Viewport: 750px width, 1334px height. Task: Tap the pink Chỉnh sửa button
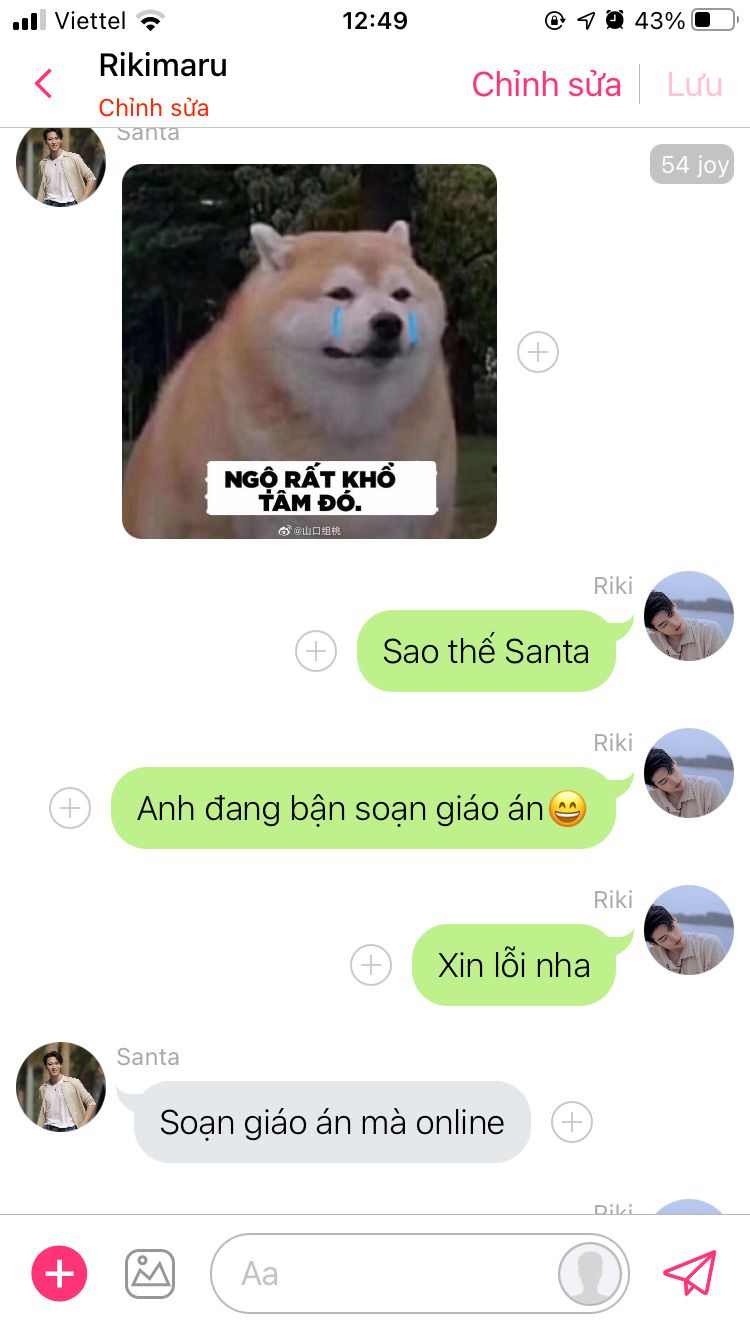pos(546,84)
